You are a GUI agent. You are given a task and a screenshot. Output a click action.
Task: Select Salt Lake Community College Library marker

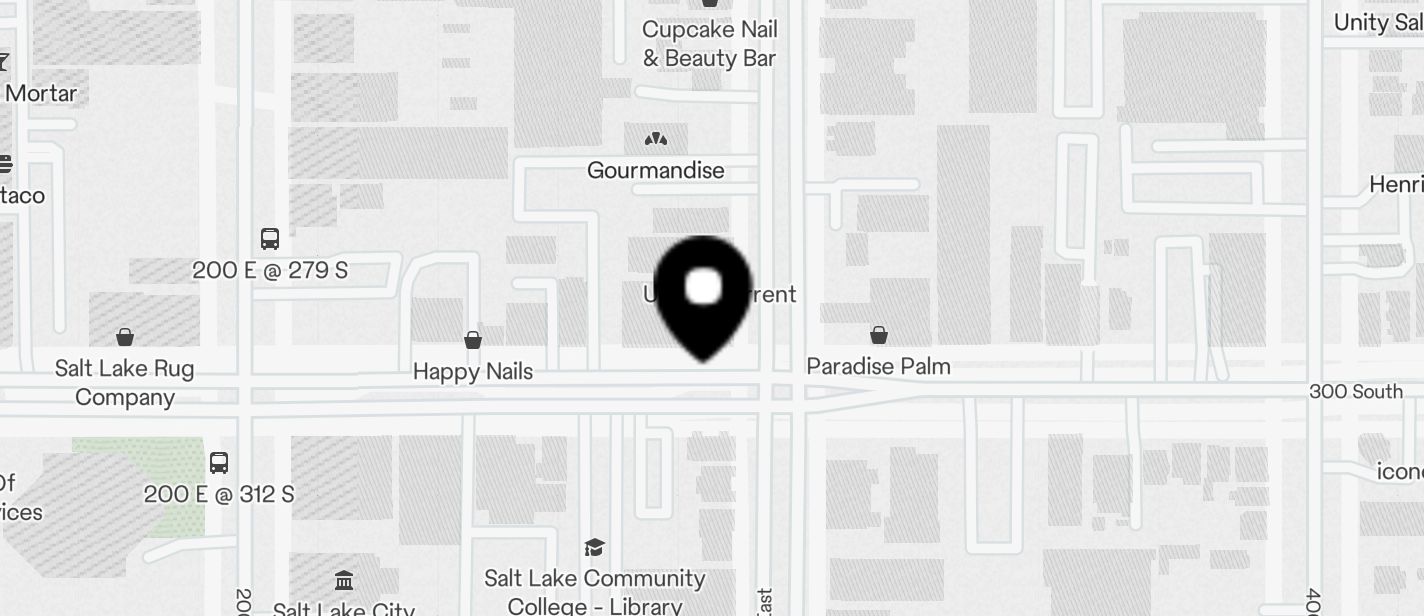tap(594, 547)
